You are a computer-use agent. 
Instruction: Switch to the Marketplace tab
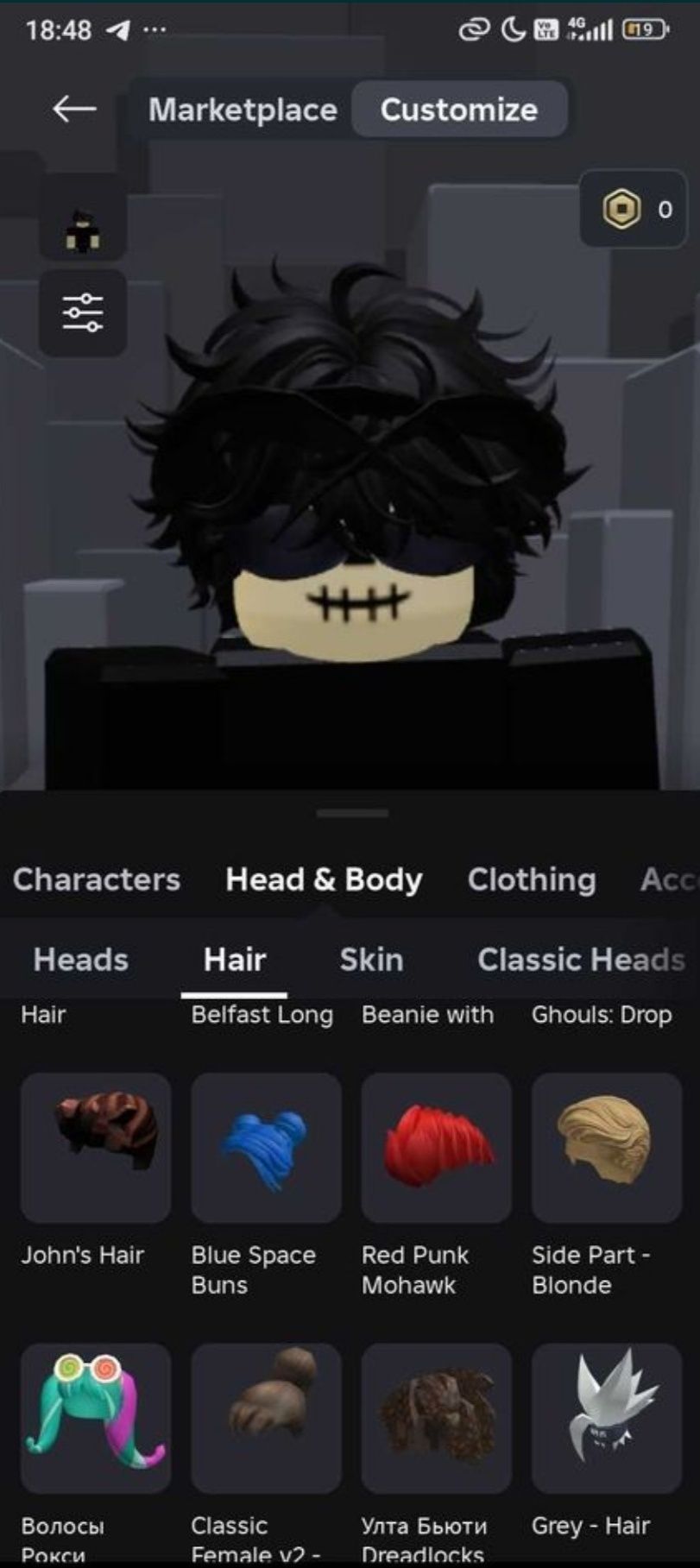[243, 110]
